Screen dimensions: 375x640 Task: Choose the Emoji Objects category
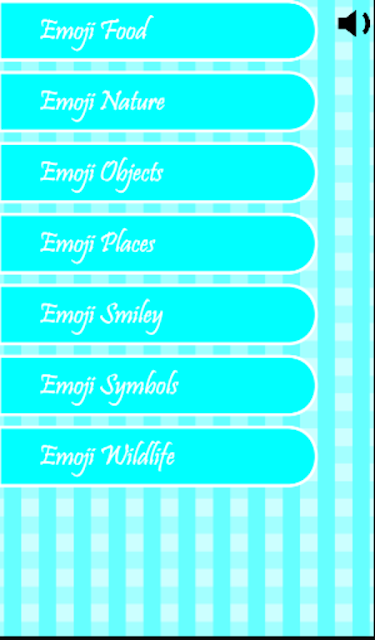[158, 173]
